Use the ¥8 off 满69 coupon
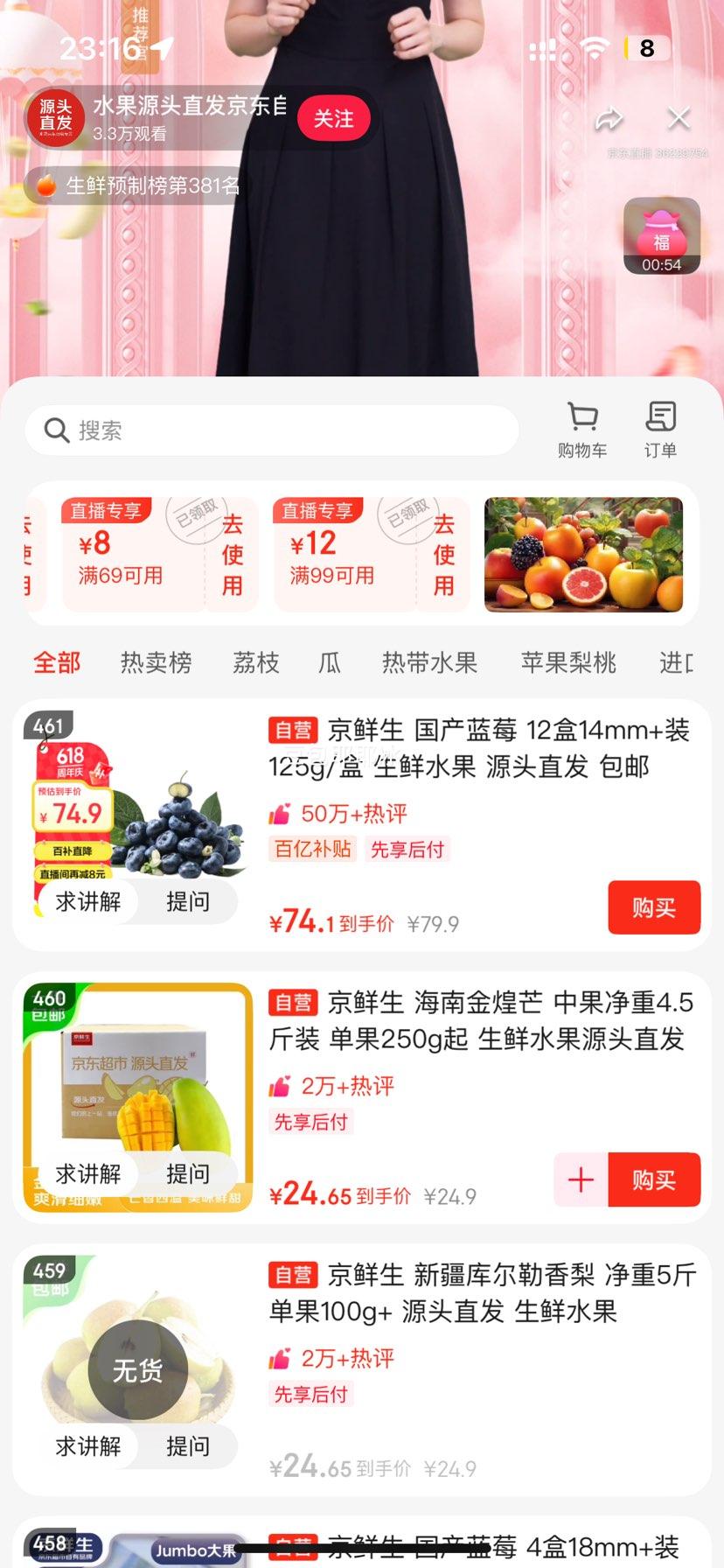 232,555
